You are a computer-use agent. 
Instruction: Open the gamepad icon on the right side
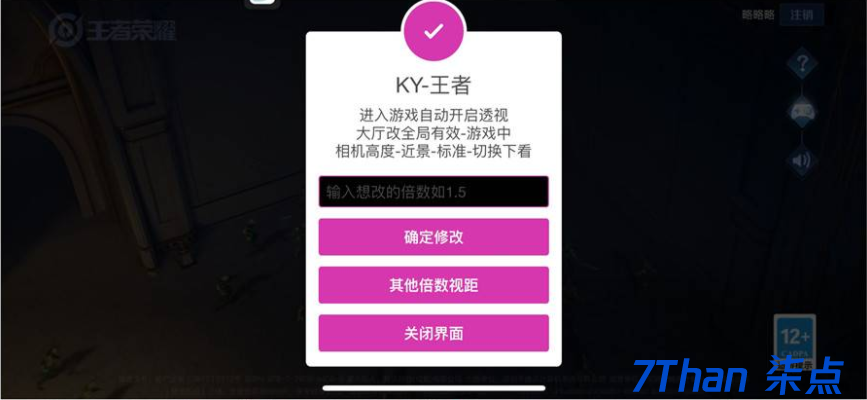(801, 111)
